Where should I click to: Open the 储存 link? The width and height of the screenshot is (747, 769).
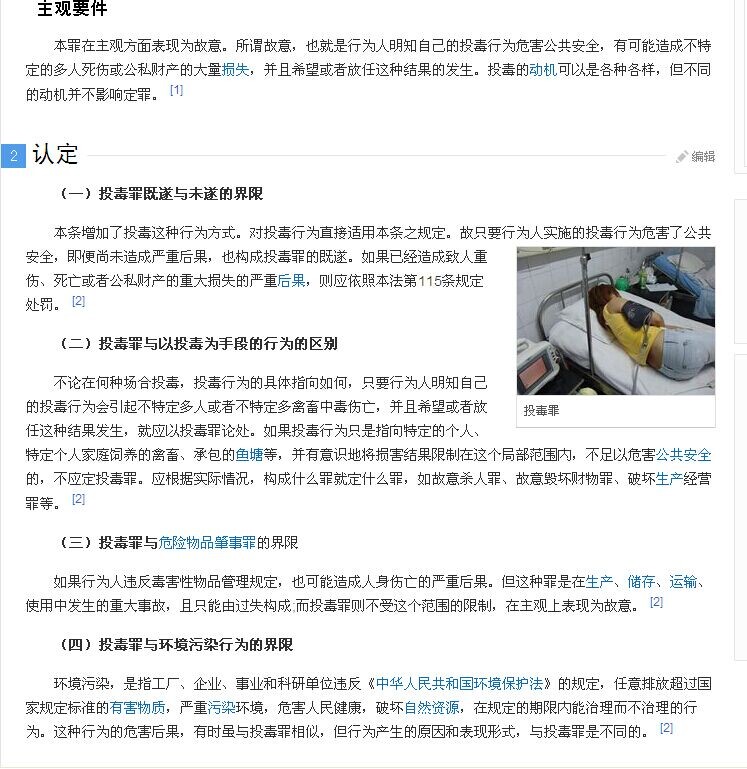pos(641,581)
